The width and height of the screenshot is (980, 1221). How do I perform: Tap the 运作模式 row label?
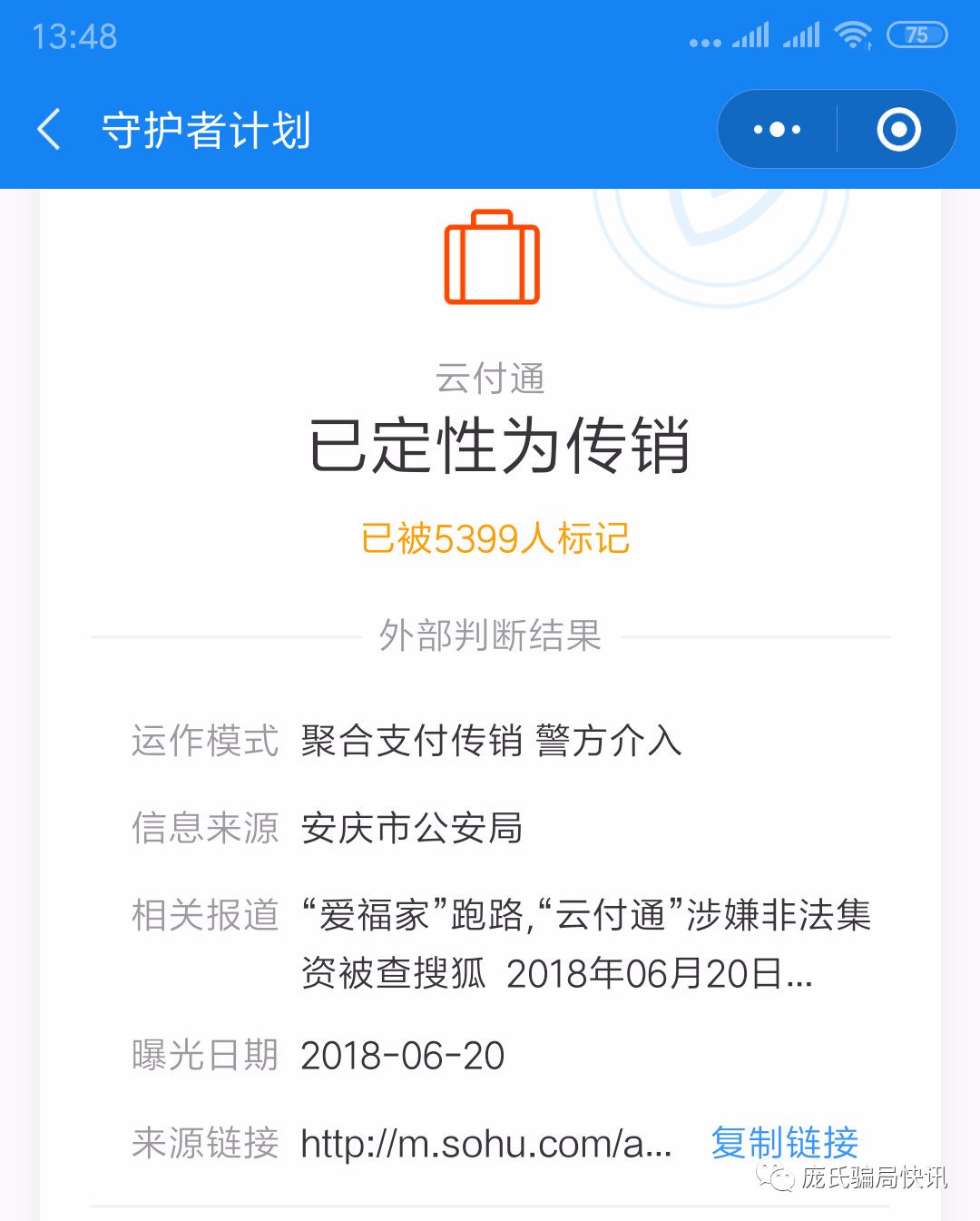(206, 742)
